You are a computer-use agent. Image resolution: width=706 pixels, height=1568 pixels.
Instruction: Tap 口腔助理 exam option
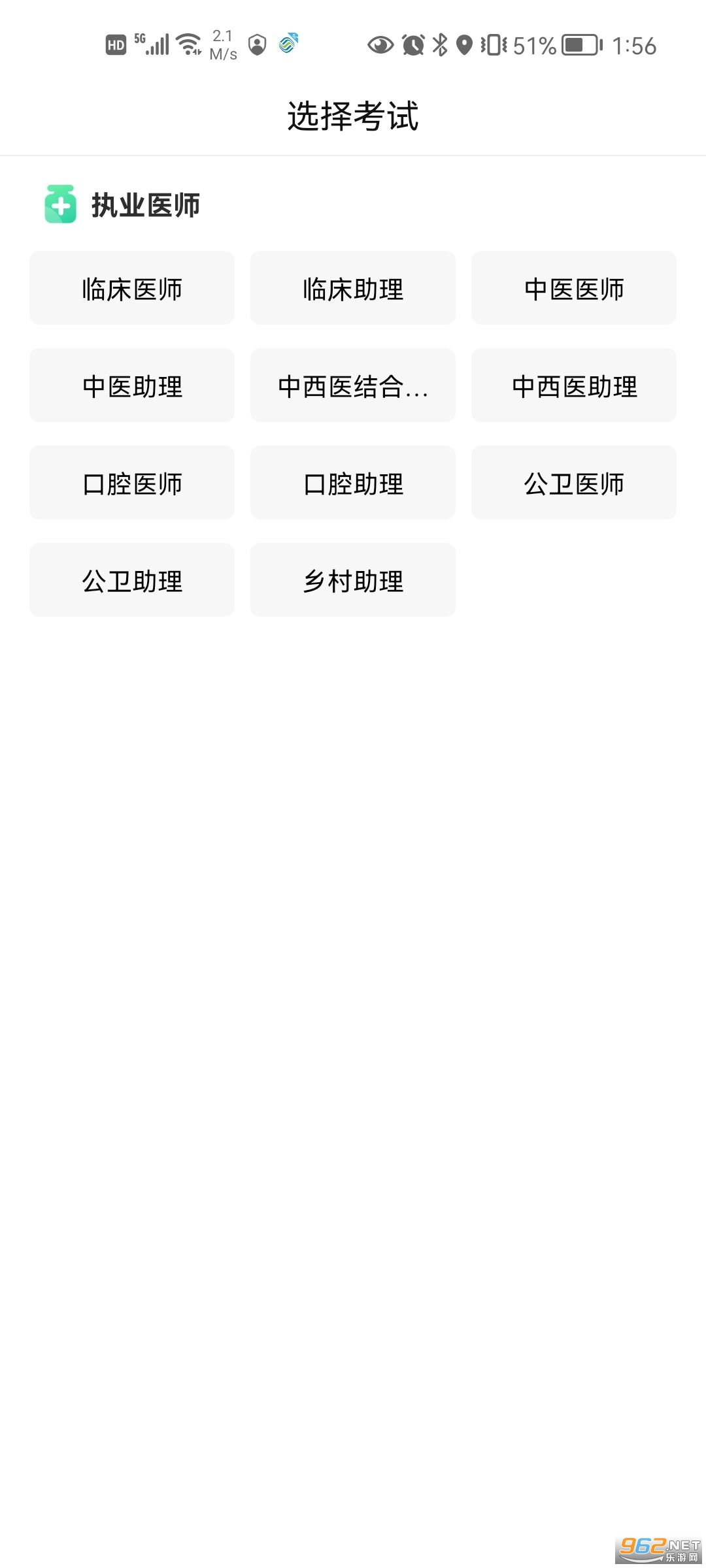pos(353,483)
